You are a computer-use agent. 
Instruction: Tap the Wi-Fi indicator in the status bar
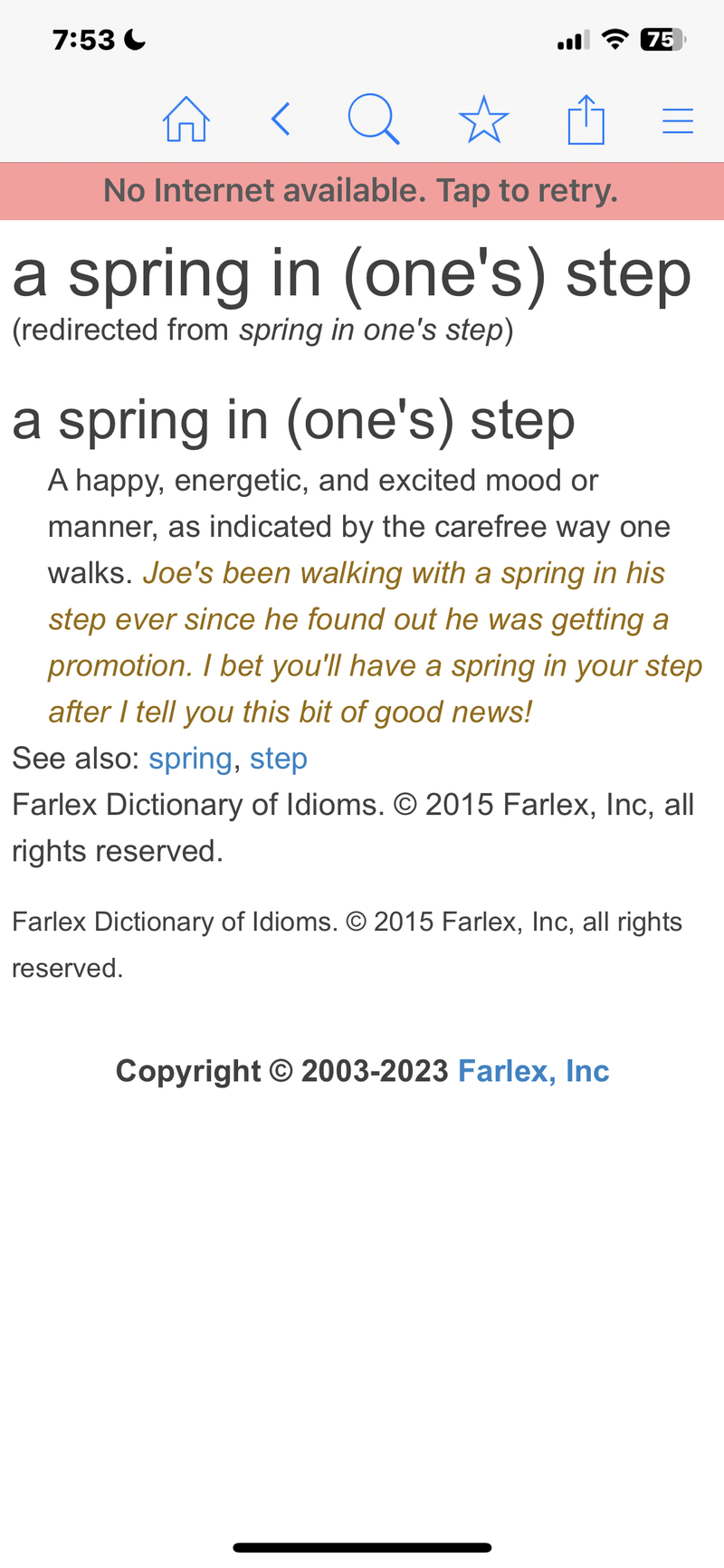[614, 39]
